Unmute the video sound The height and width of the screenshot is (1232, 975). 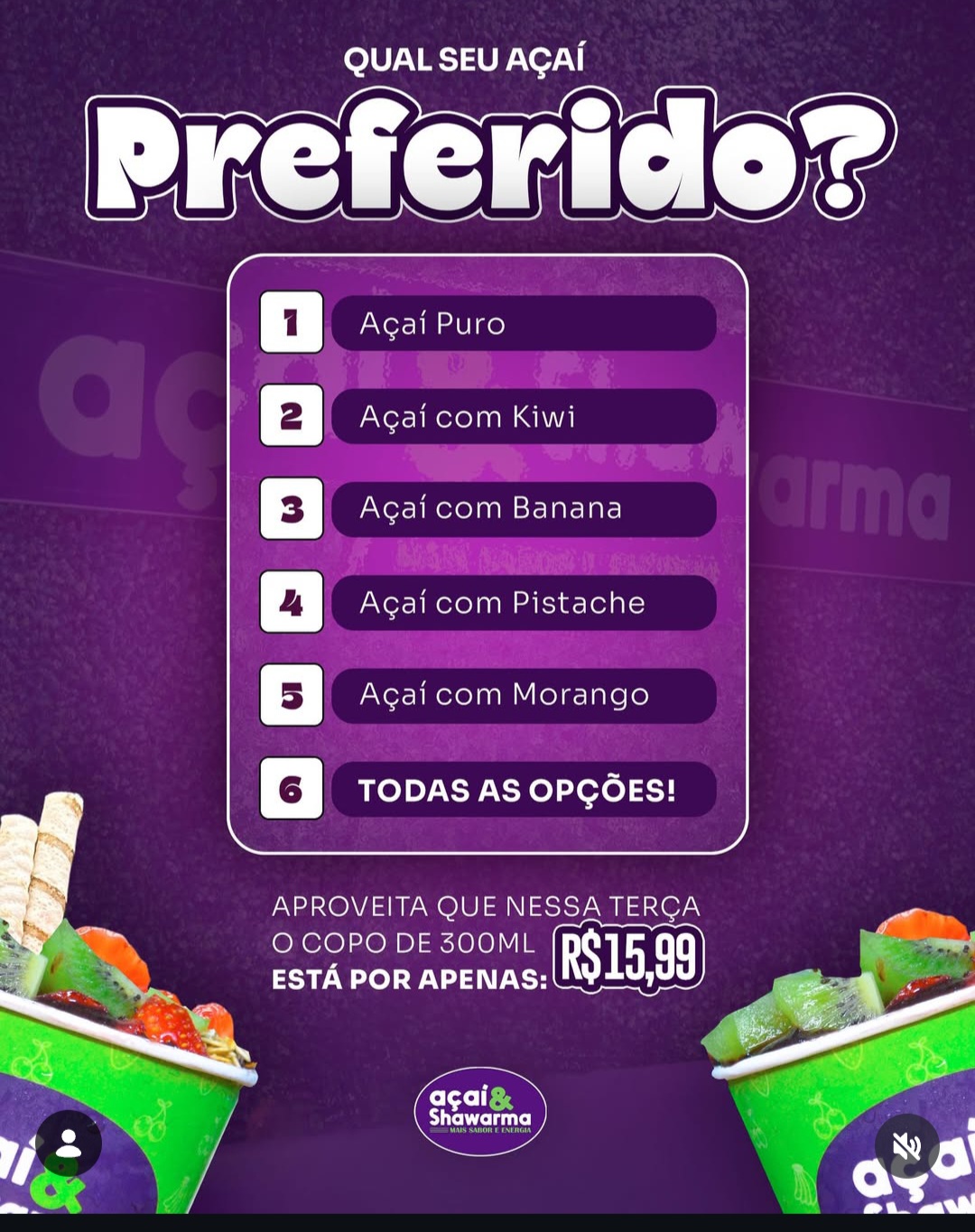(x=906, y=1146)
